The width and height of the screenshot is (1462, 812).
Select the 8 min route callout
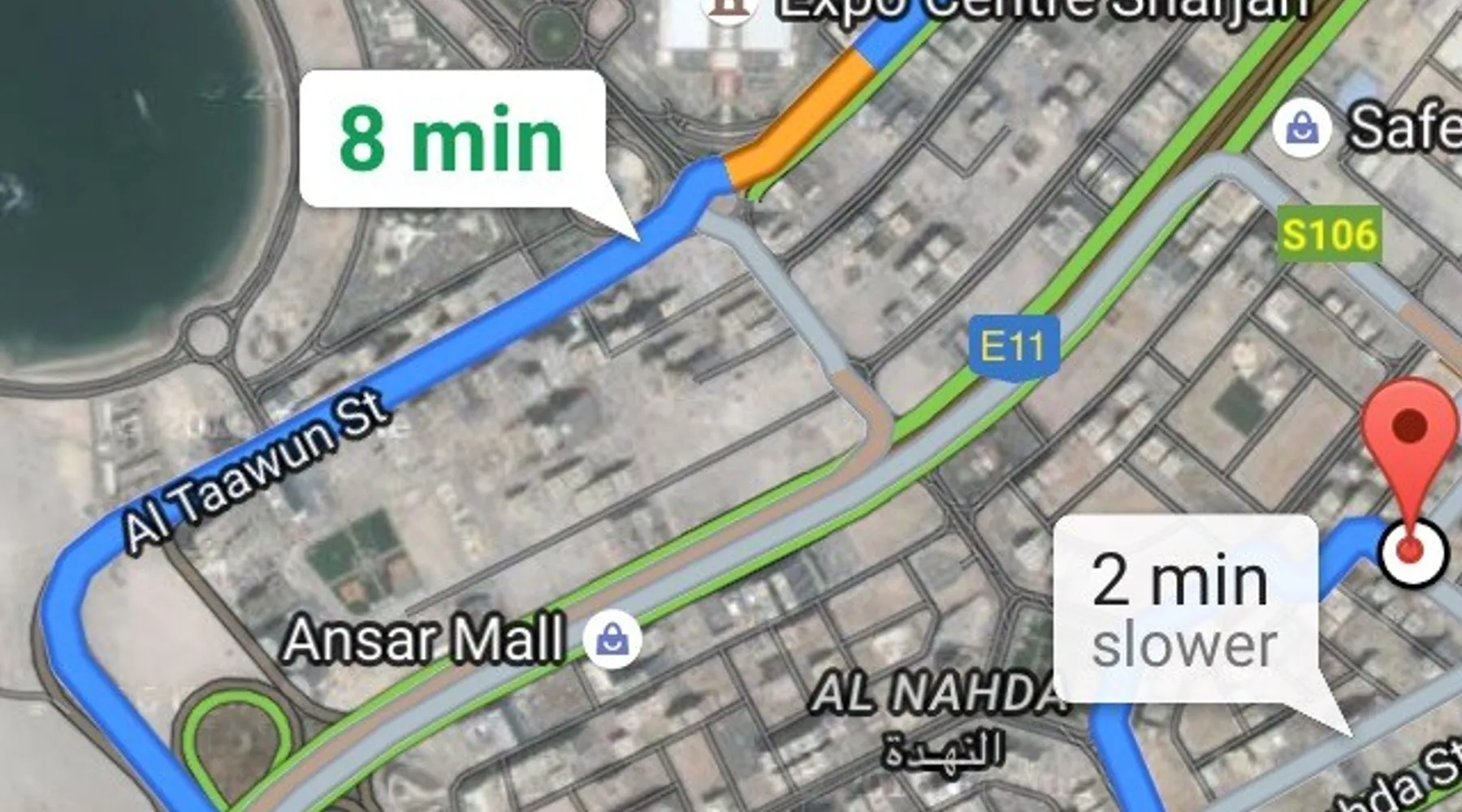452,140
